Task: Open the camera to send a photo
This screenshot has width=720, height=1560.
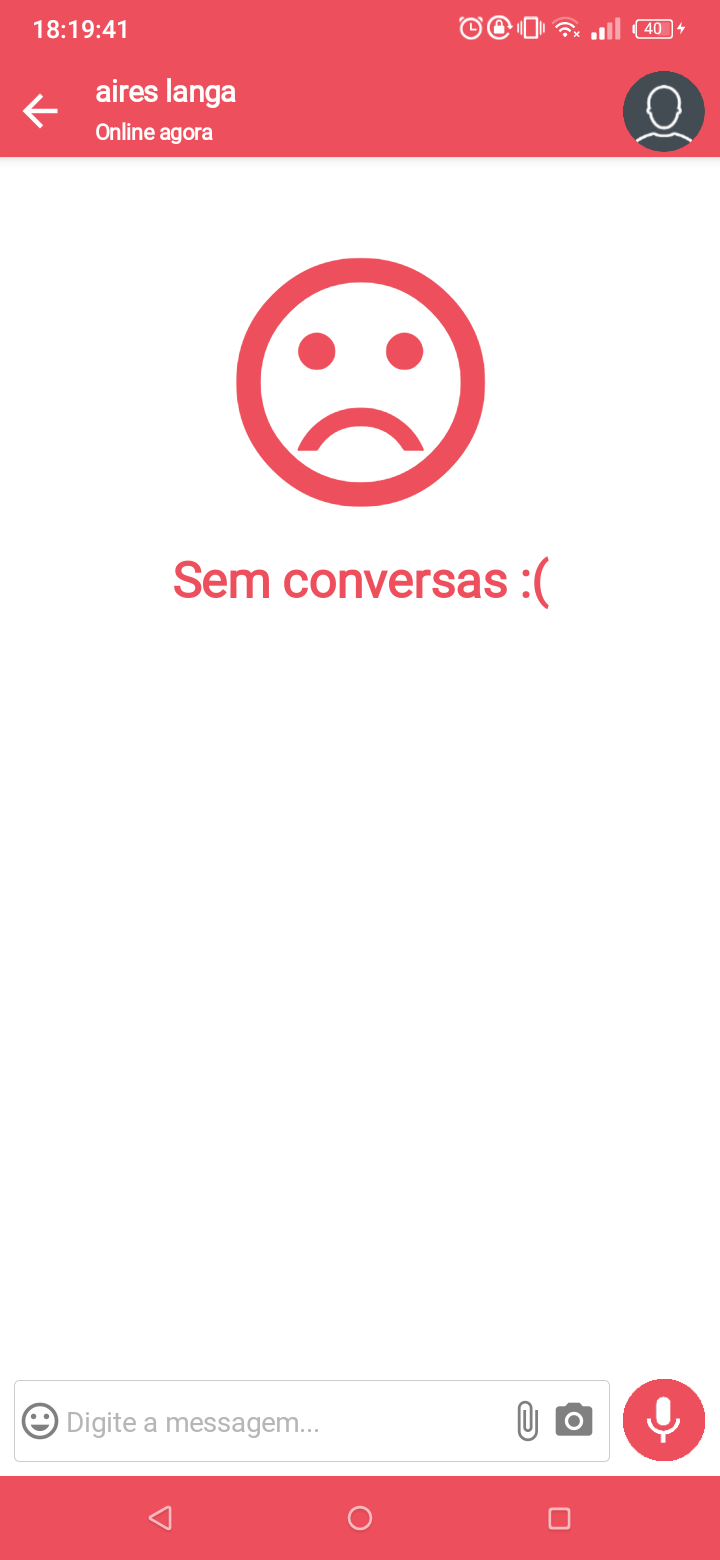Action: pos(574,1421)
